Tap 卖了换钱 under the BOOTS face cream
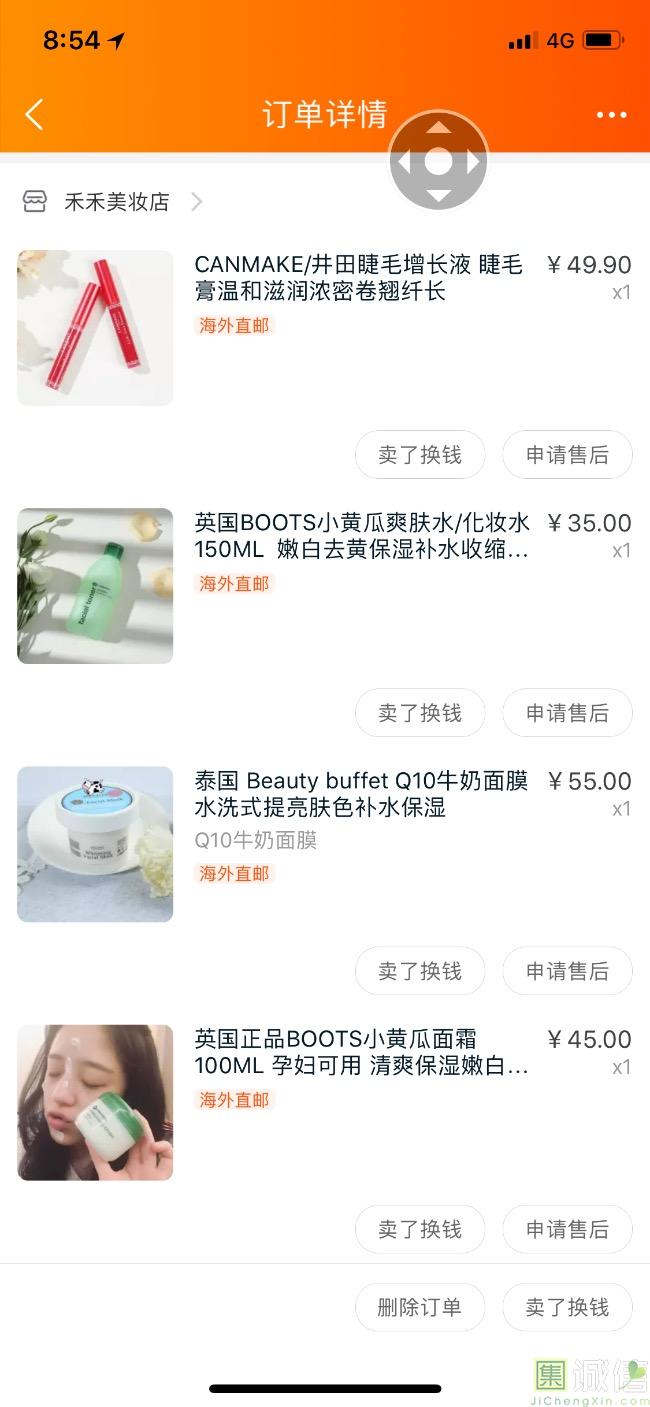 coord(420,1229)
